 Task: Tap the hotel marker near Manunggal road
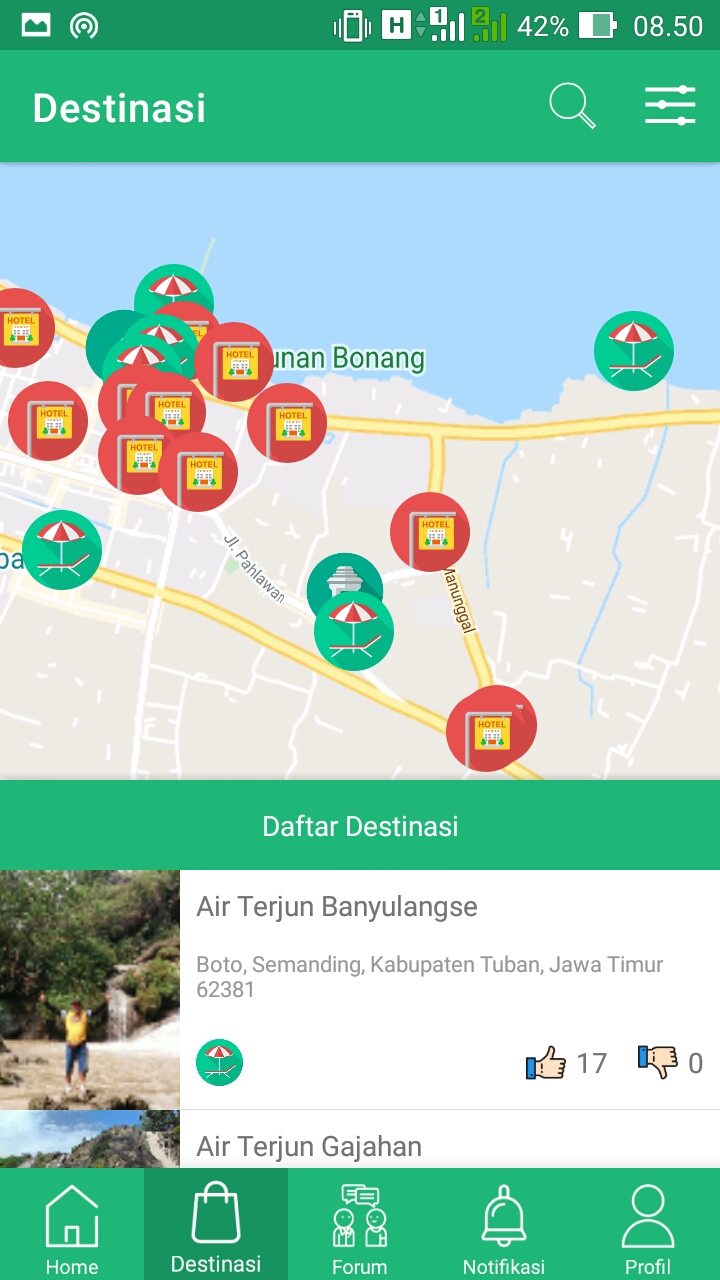tap(430, 532)
